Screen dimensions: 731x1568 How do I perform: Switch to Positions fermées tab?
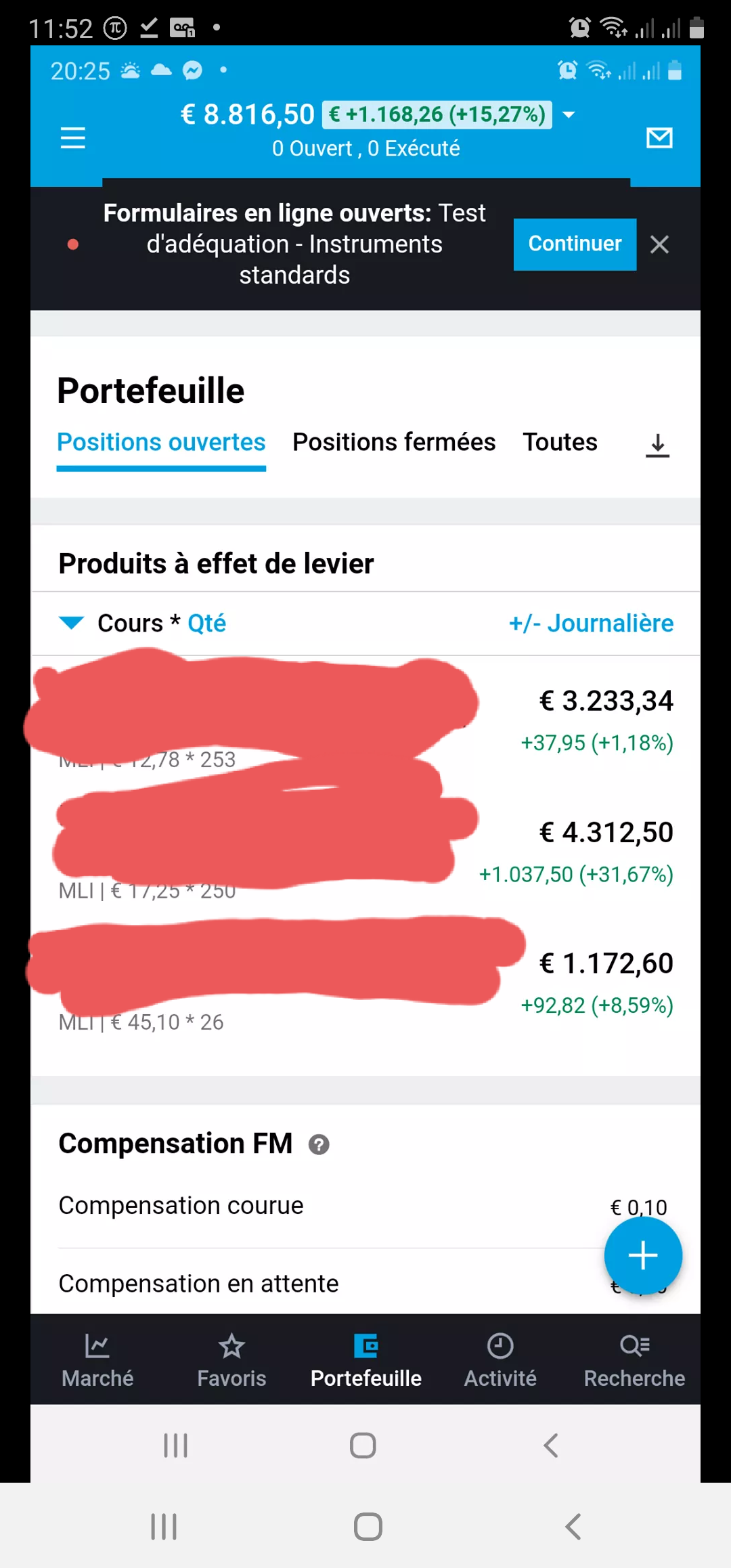[x=394, y=442]
